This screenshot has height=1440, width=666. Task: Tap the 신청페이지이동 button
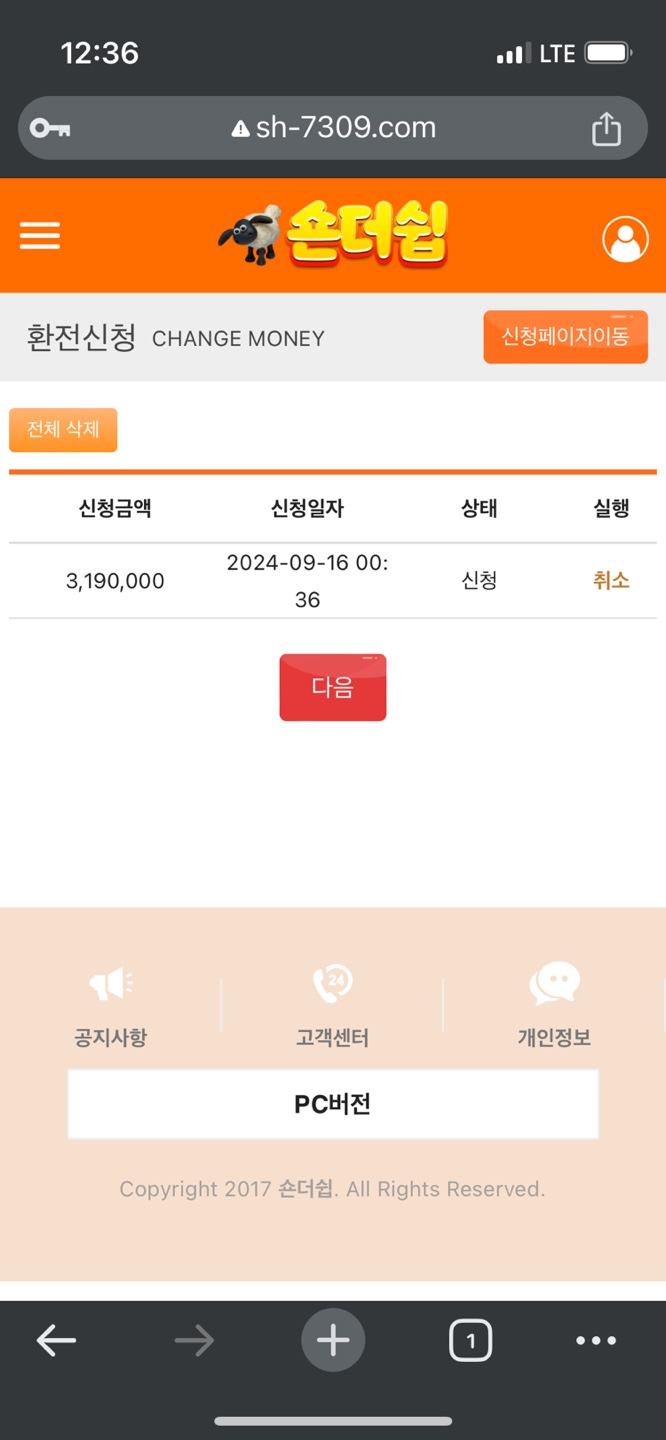point(565,337)
